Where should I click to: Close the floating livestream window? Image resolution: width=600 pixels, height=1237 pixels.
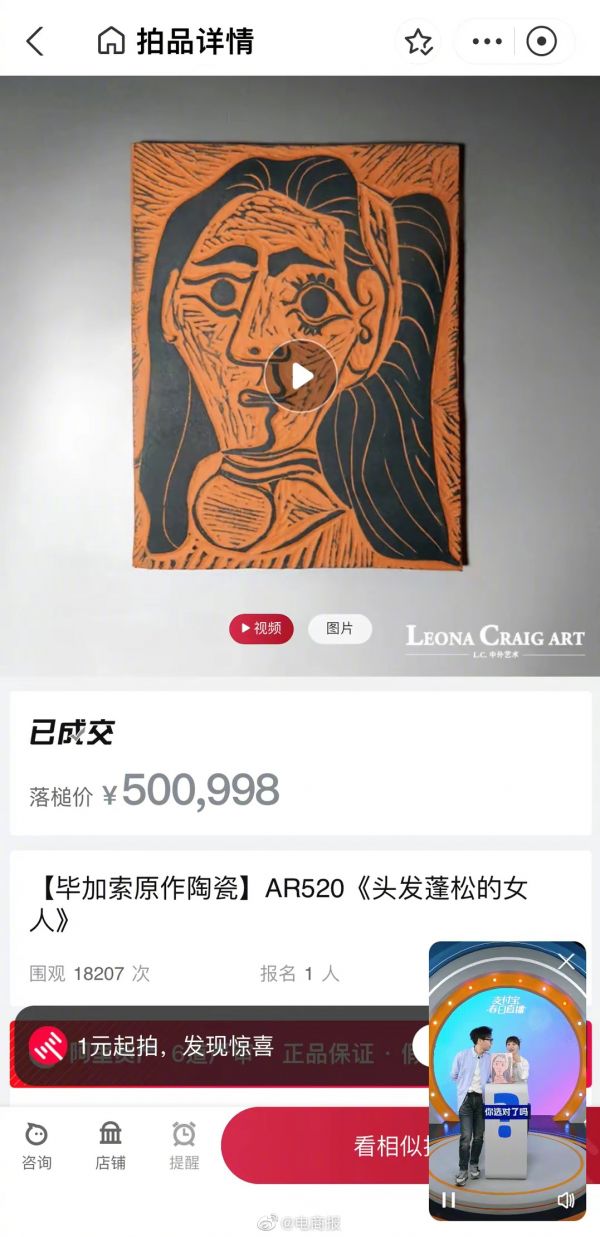566,962
